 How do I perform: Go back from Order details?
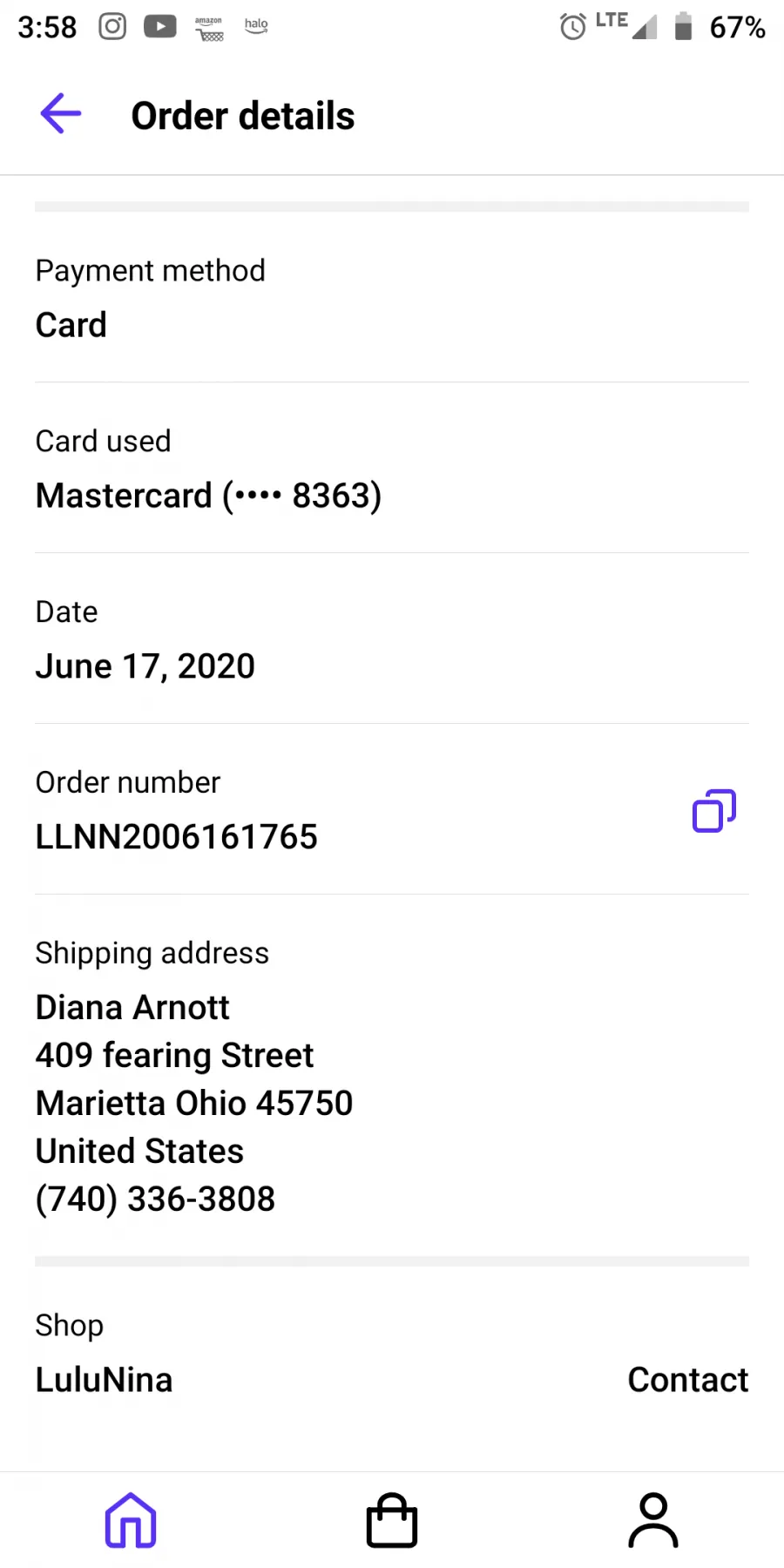(x=61, y=114)
